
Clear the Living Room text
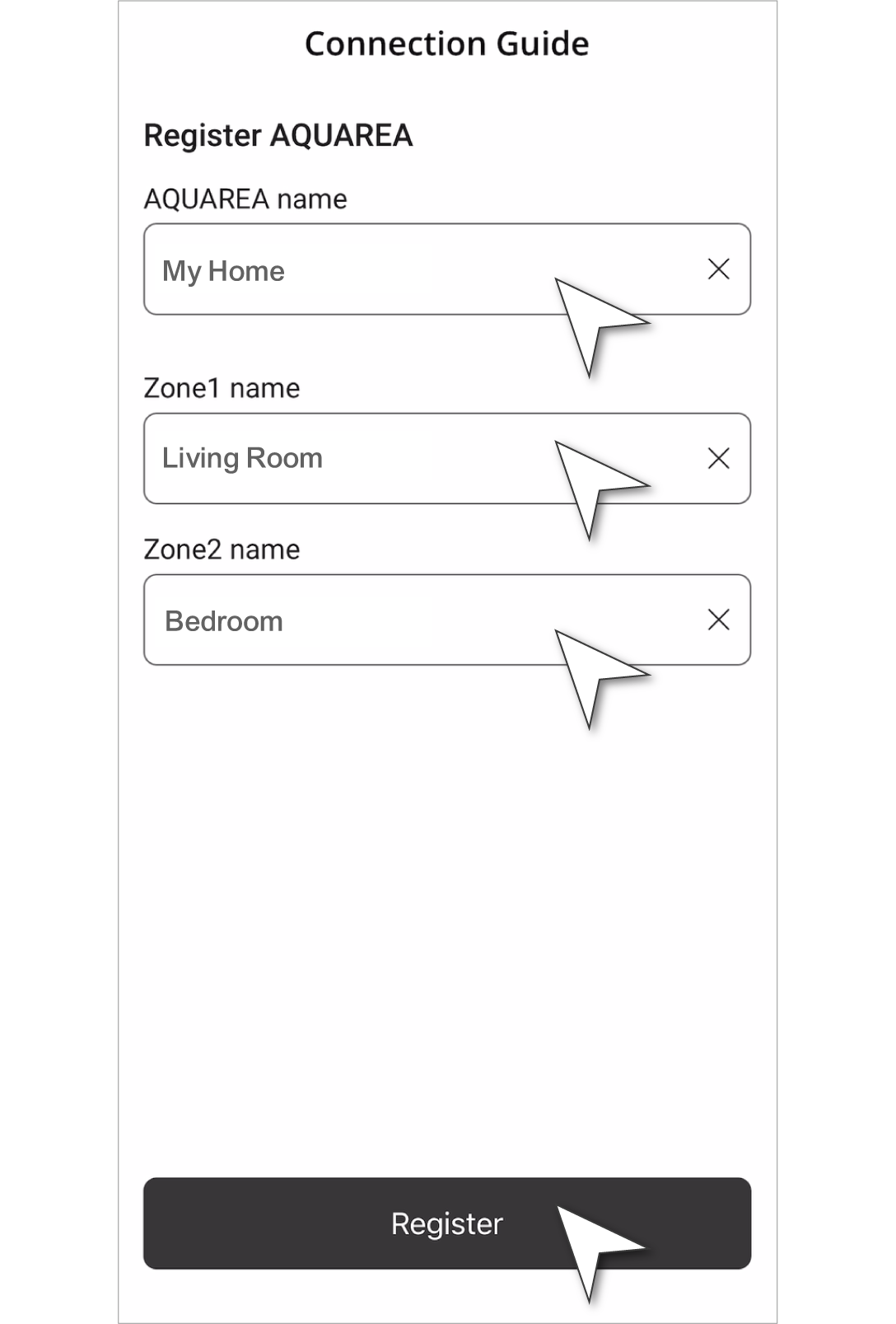point(718,459)
